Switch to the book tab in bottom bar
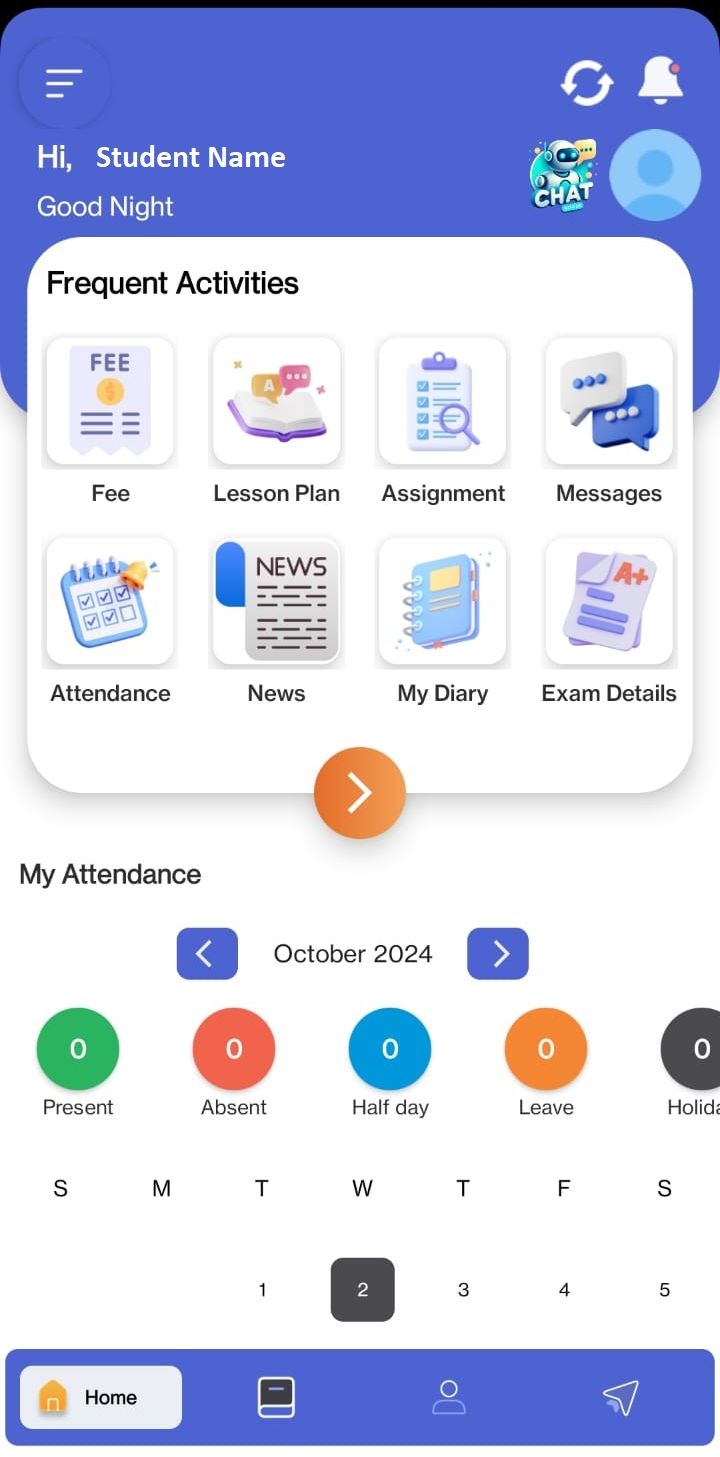Image resolution: width=720 pixels, height=1457 pixels. [276, 1397]
